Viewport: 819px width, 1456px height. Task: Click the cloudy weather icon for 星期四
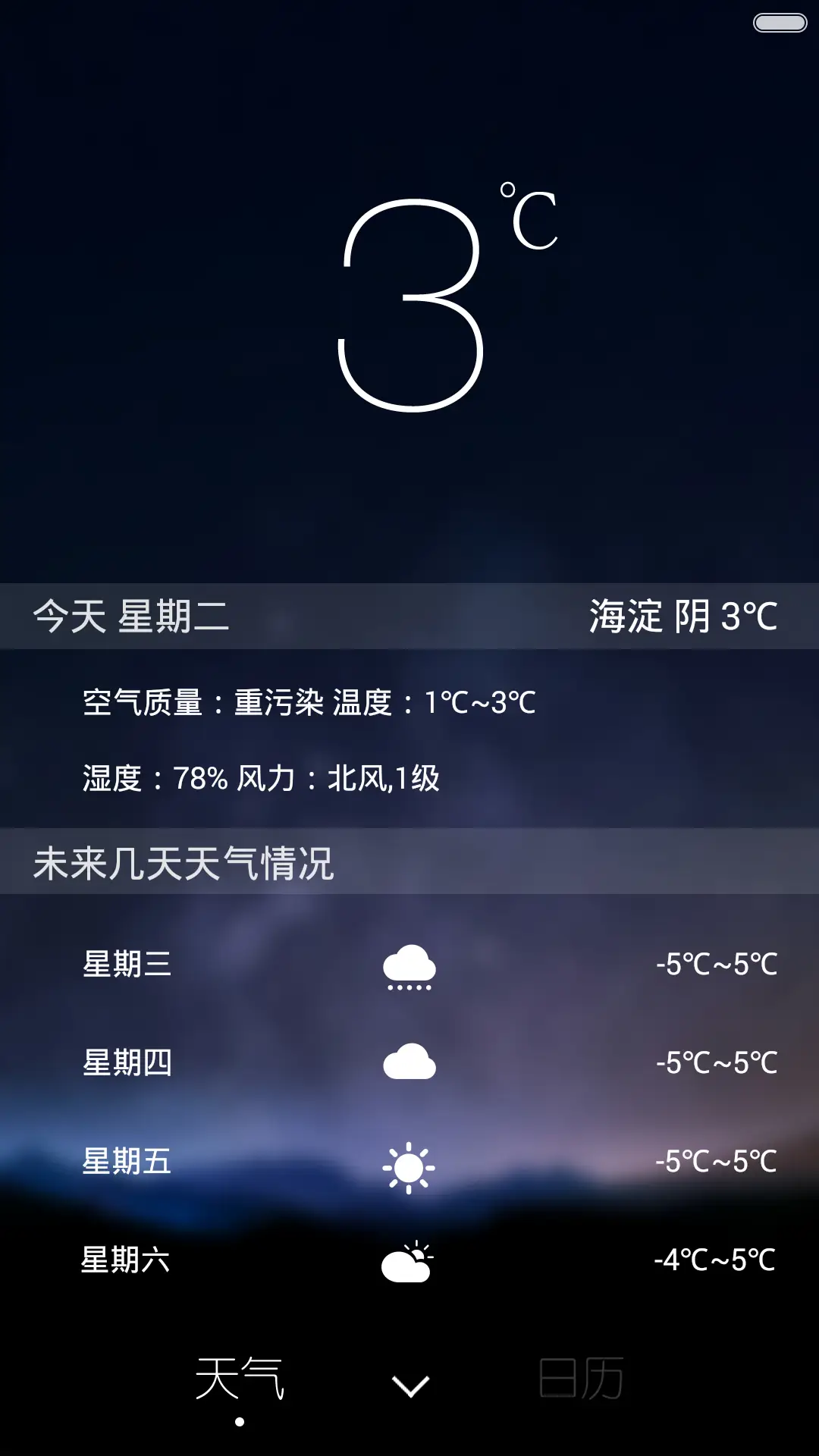point(410,1062)
